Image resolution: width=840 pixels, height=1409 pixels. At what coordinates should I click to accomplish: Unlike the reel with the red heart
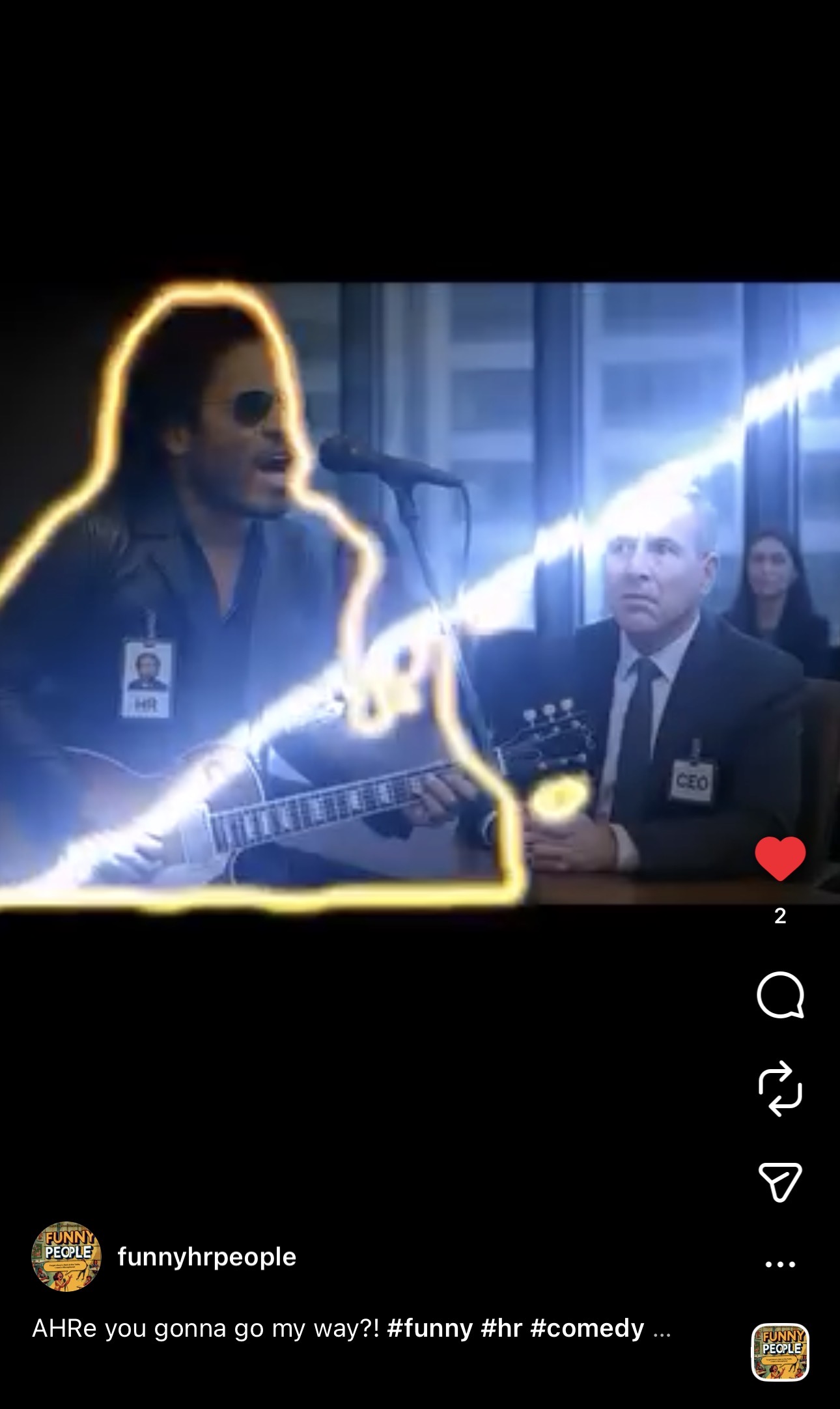click(x=780, y=859)
